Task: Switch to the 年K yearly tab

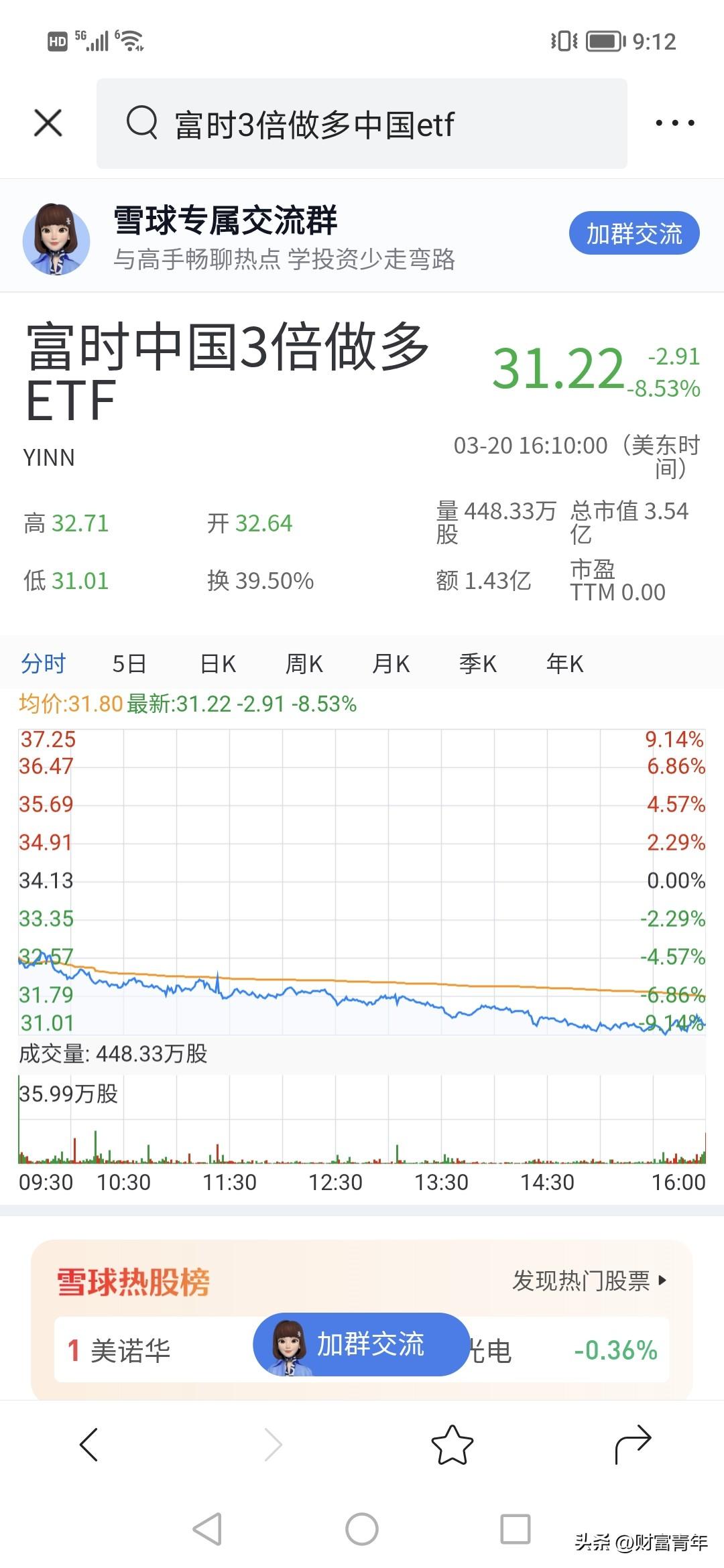Action: click(x=565, y=663)
